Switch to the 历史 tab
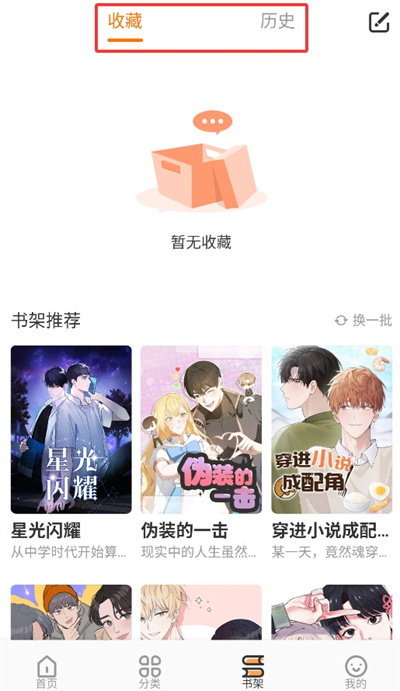The width and height of the screenshot is (400, 691). click(x=277, y=21)
